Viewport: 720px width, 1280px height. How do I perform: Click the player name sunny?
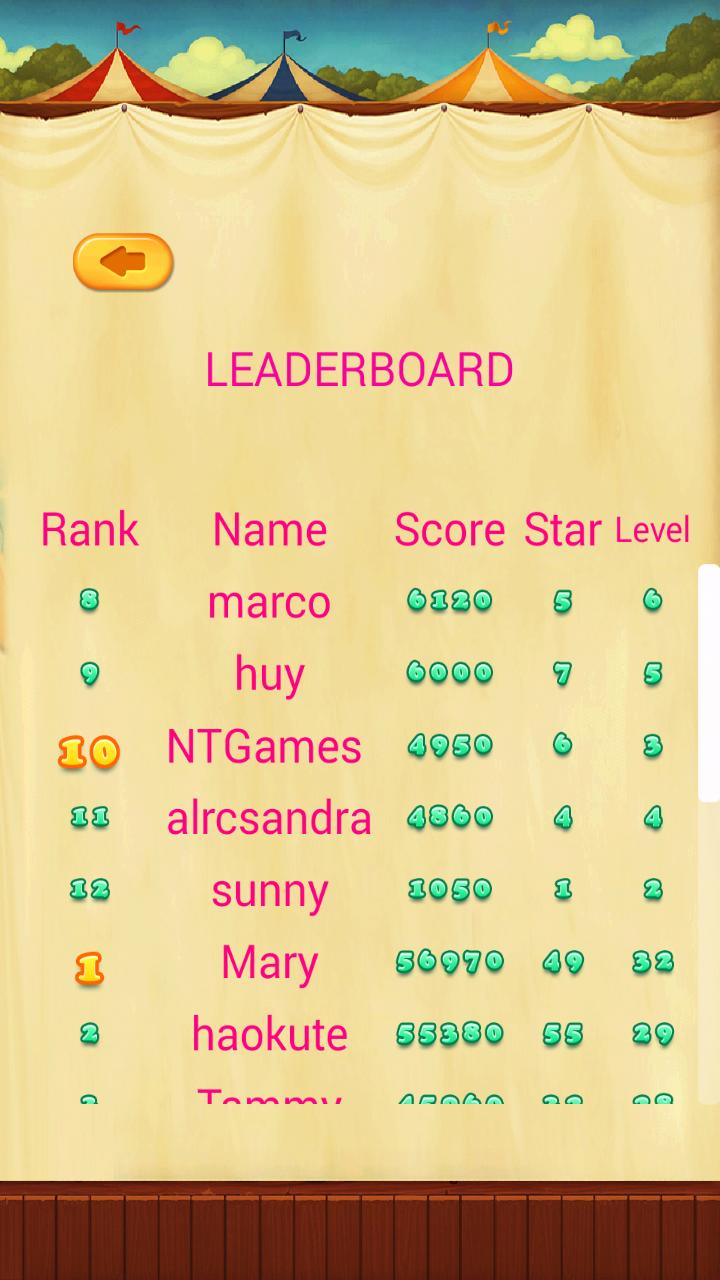click(269, 890)
